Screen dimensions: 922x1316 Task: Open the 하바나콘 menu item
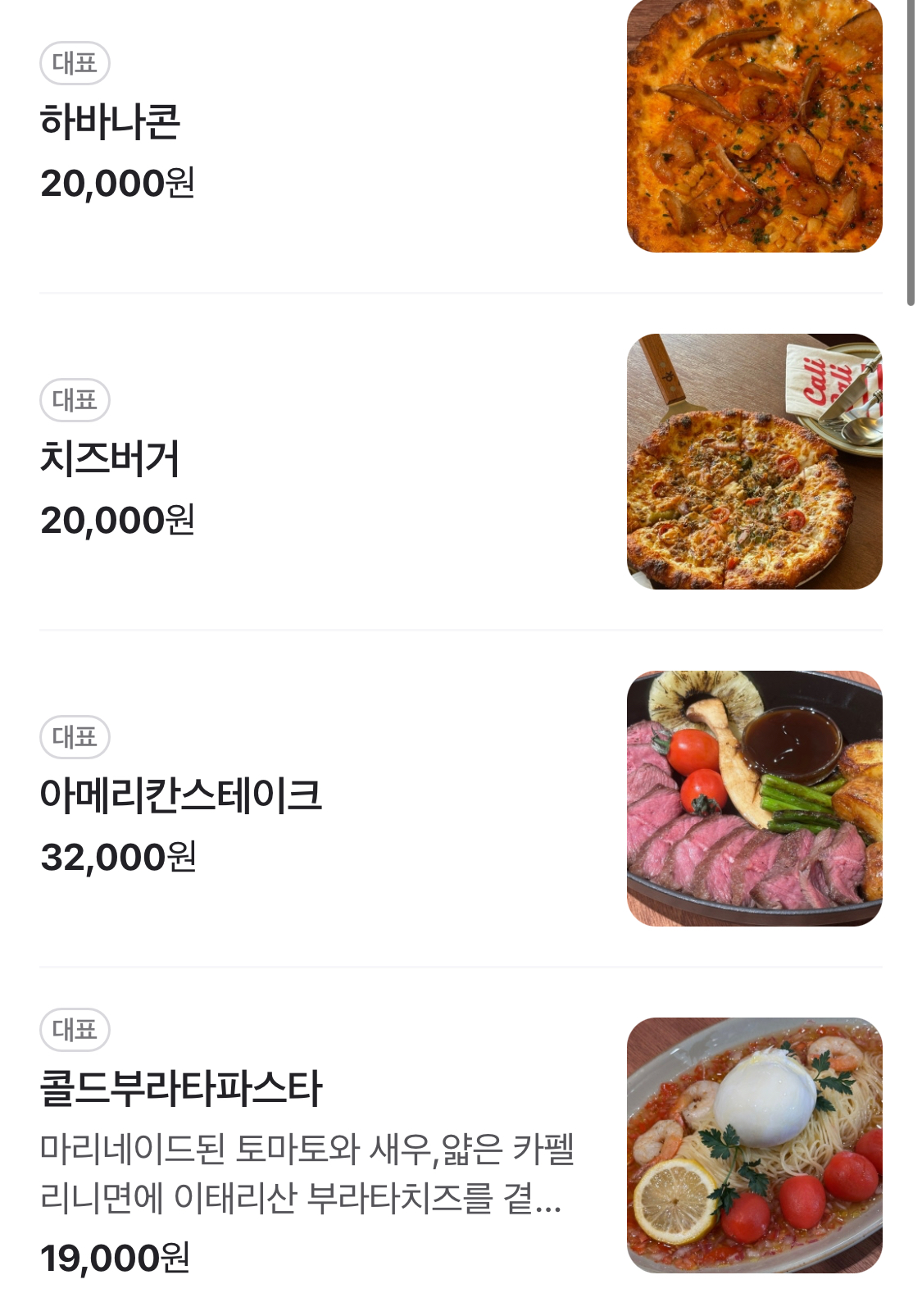click(111, 122)
